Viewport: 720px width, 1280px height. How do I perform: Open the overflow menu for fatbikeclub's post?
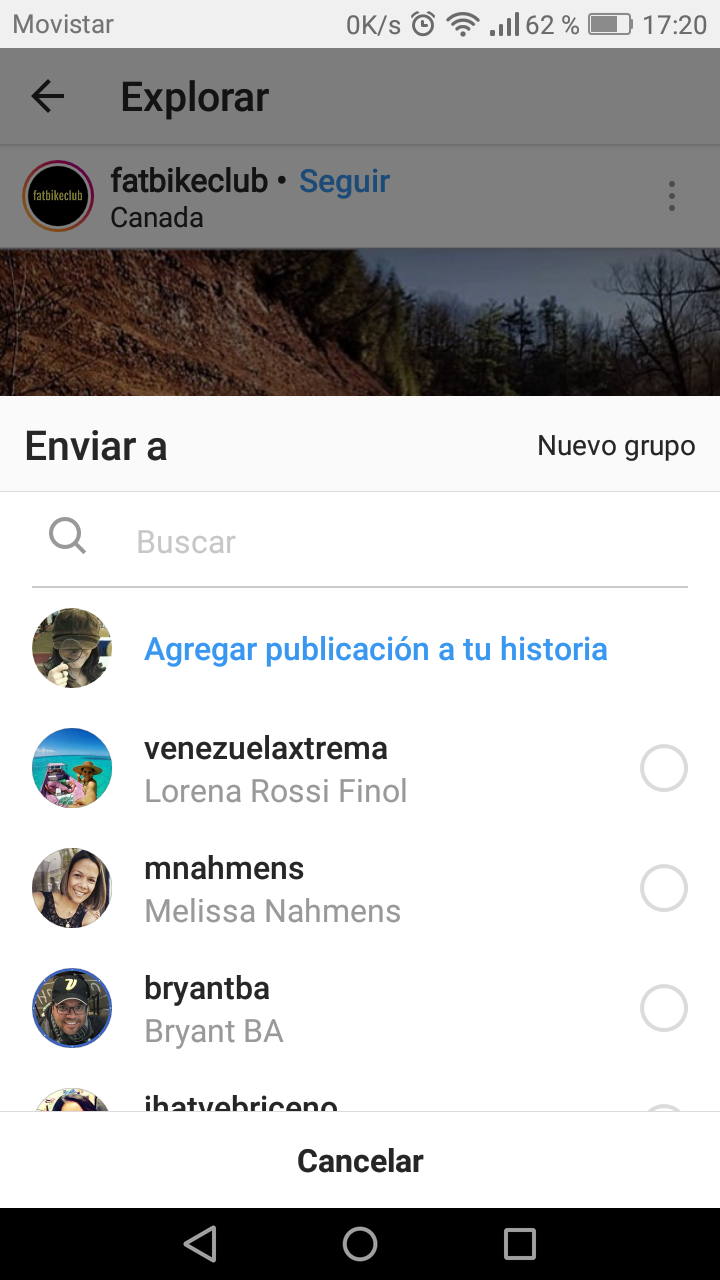(672, 196)
